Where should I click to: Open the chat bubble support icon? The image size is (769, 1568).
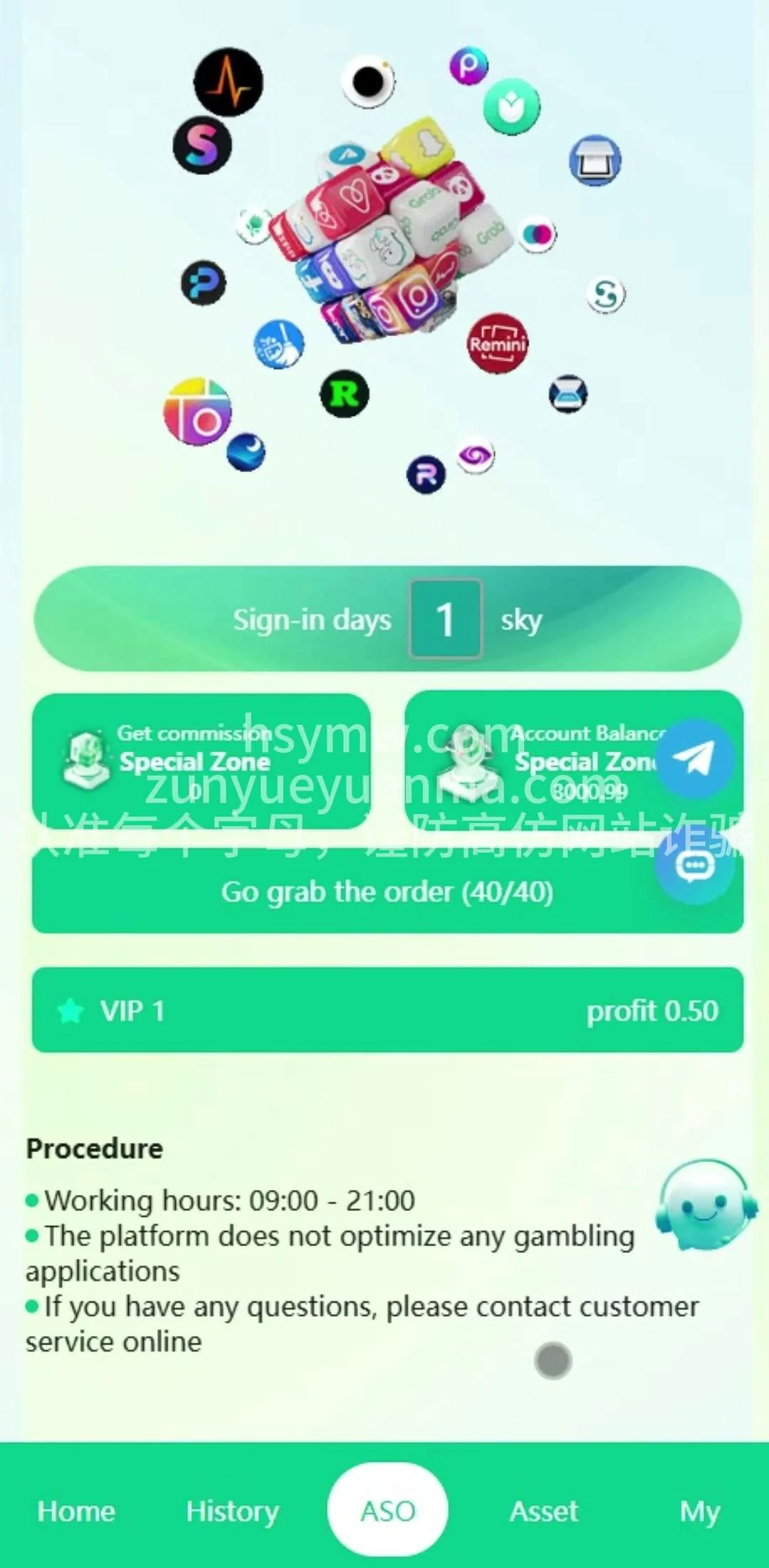click(x=694, y=867)
